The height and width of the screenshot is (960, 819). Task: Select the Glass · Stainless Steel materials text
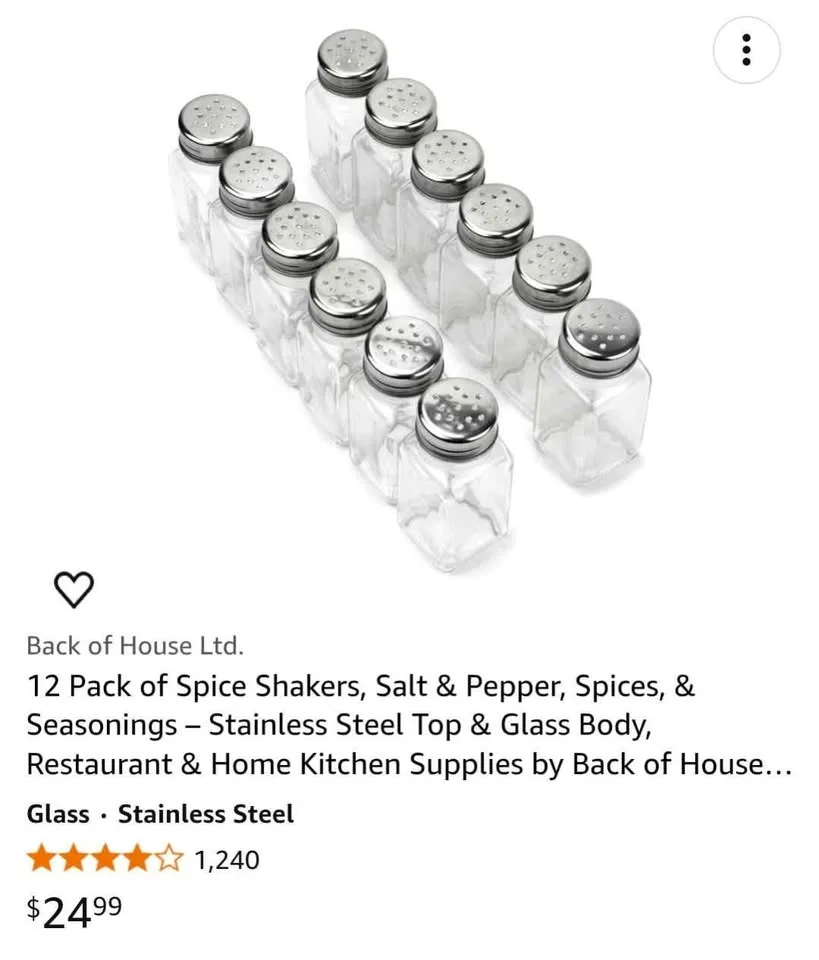pos(160,814)
